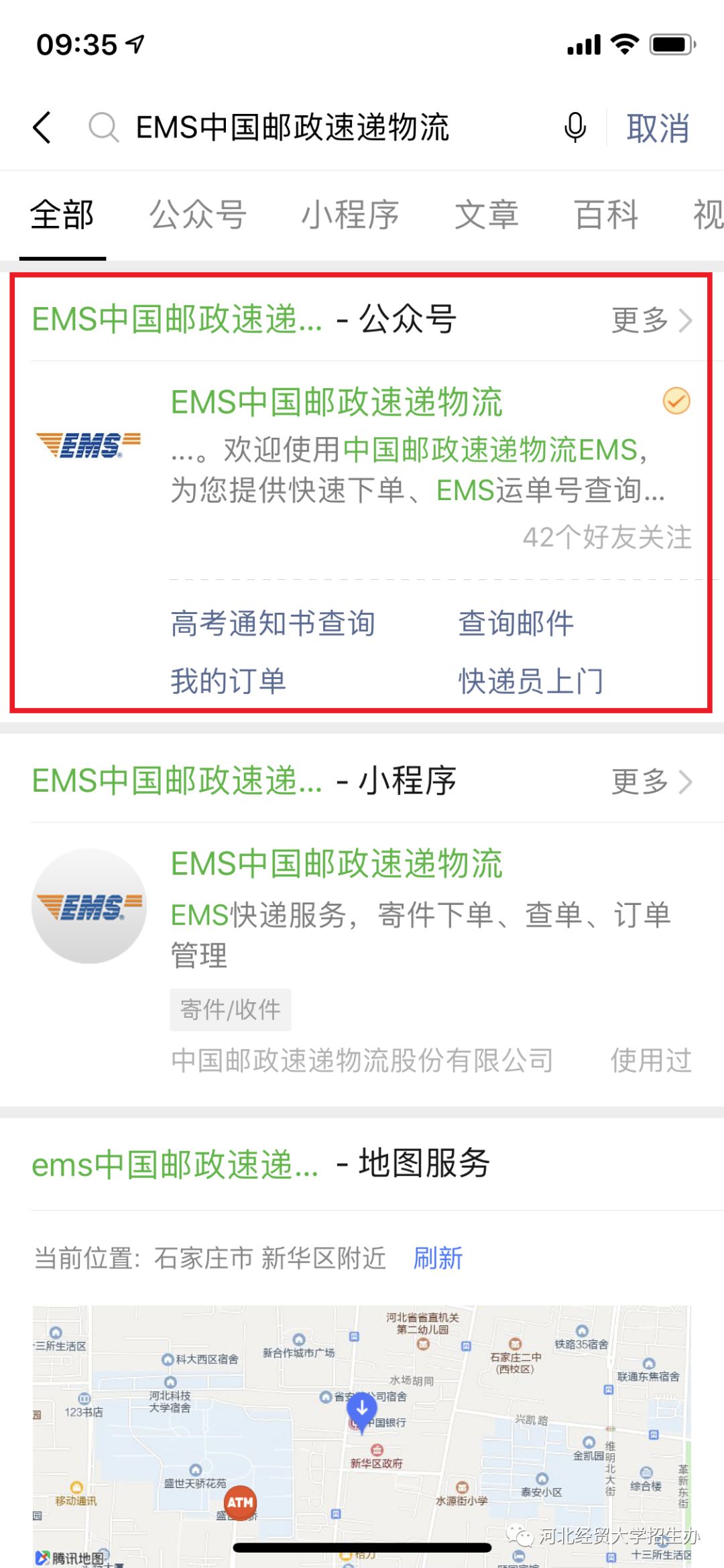724x1568 pixels.
Task: Show 更多 results for 公众号
Action: point(651,320)
